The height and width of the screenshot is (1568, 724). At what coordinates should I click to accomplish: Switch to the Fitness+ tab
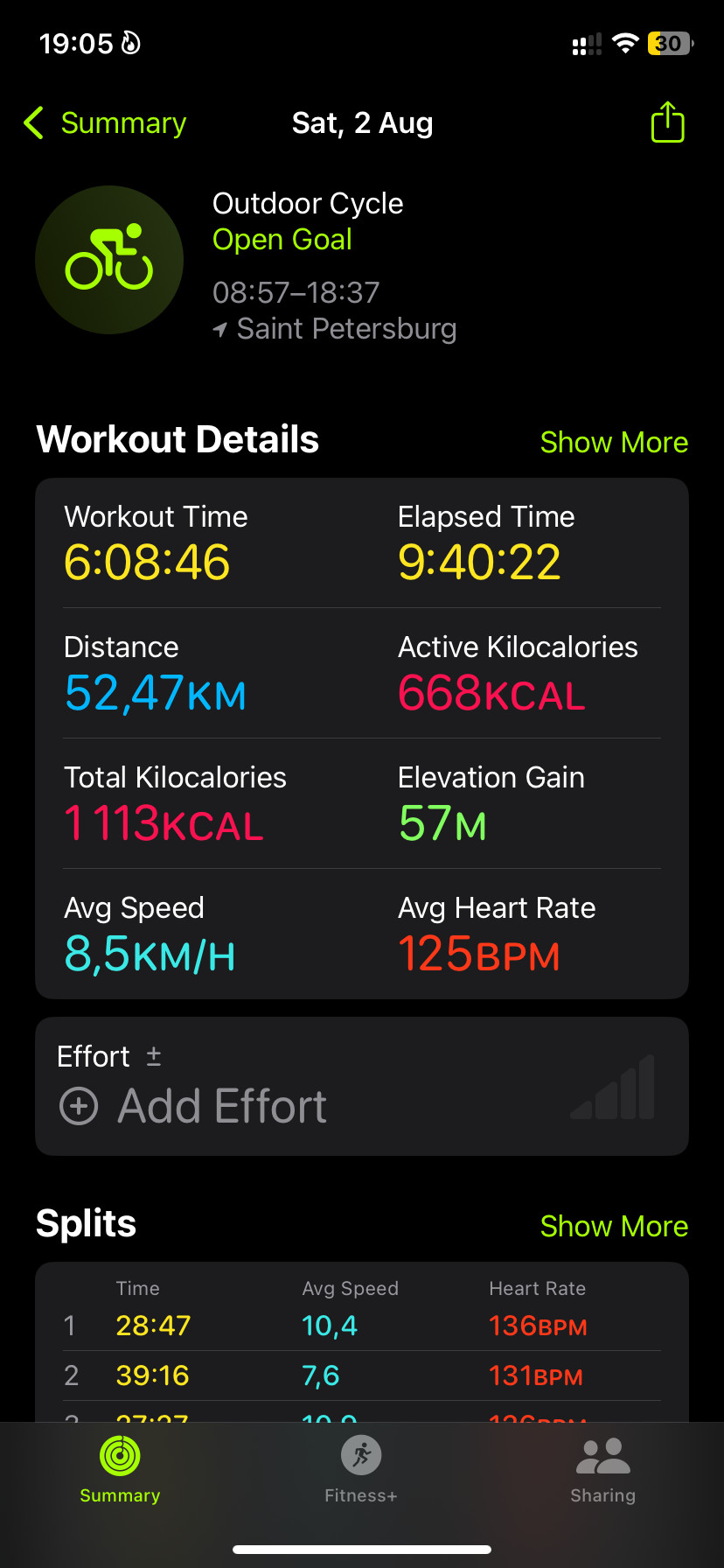tap(361, 1470)
